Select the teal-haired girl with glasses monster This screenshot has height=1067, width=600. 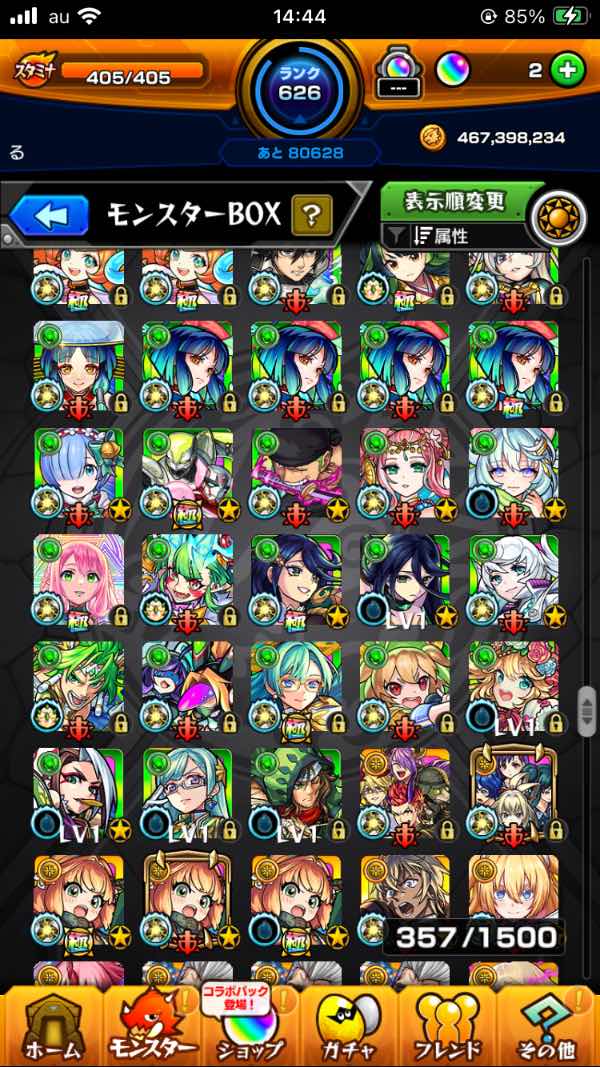coord(187,790)
